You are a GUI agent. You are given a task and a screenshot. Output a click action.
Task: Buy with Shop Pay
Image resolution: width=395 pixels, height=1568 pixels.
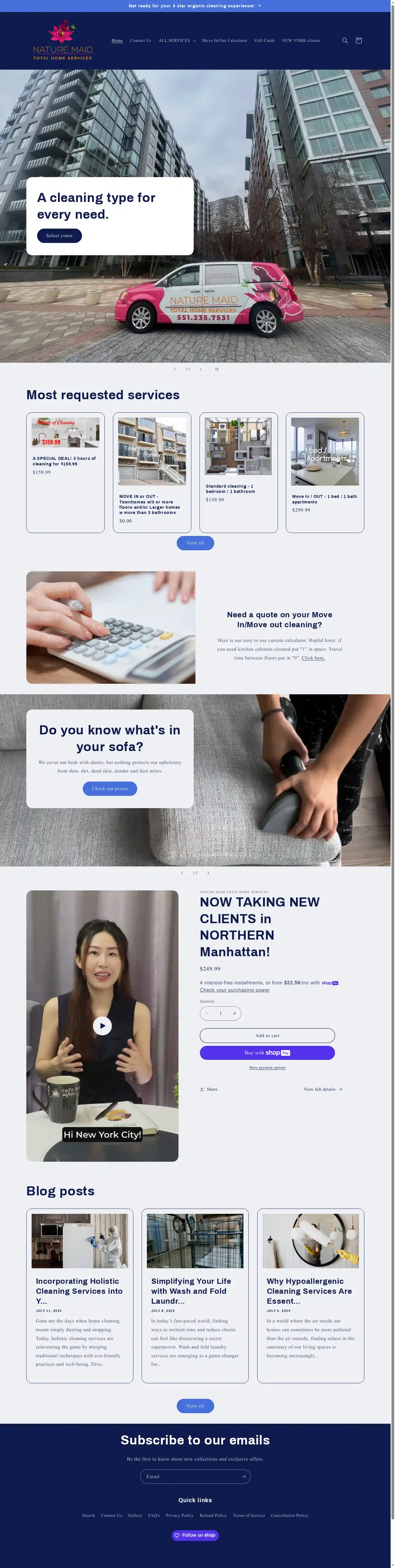(267, 1053)
